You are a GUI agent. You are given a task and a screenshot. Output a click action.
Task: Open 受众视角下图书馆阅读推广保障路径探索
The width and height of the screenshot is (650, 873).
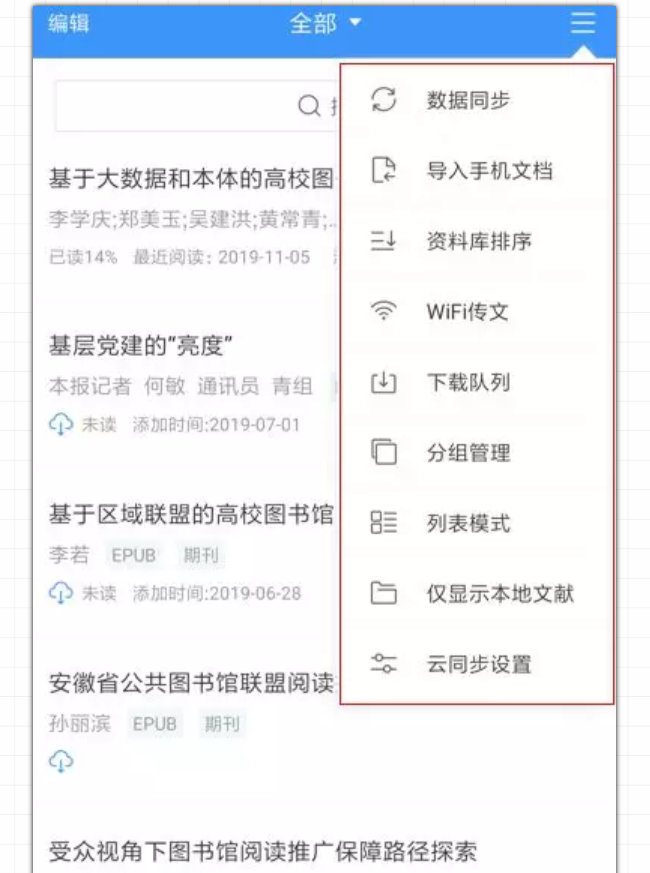coord(263,852)
